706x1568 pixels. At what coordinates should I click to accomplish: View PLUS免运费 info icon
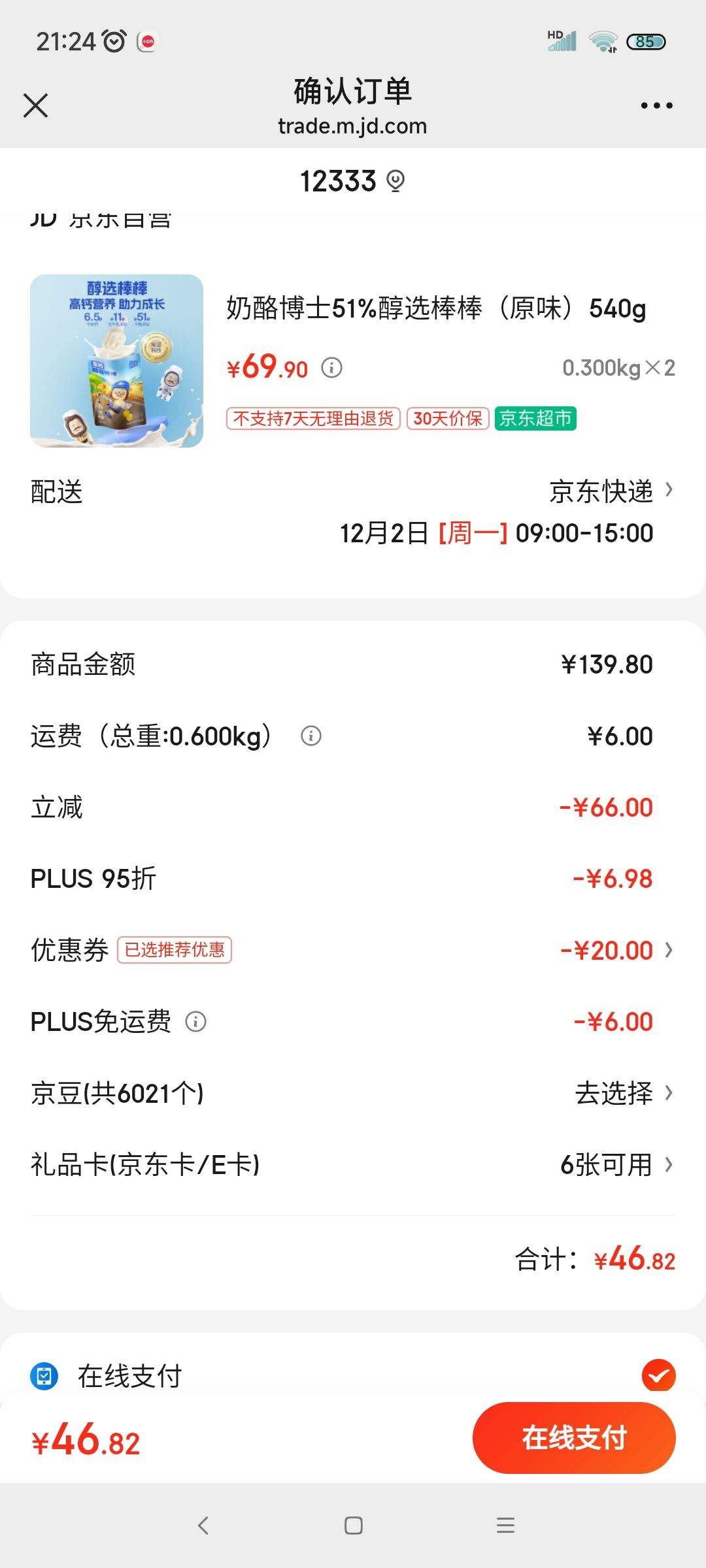pyautogui.click(x=195, y=1022)
